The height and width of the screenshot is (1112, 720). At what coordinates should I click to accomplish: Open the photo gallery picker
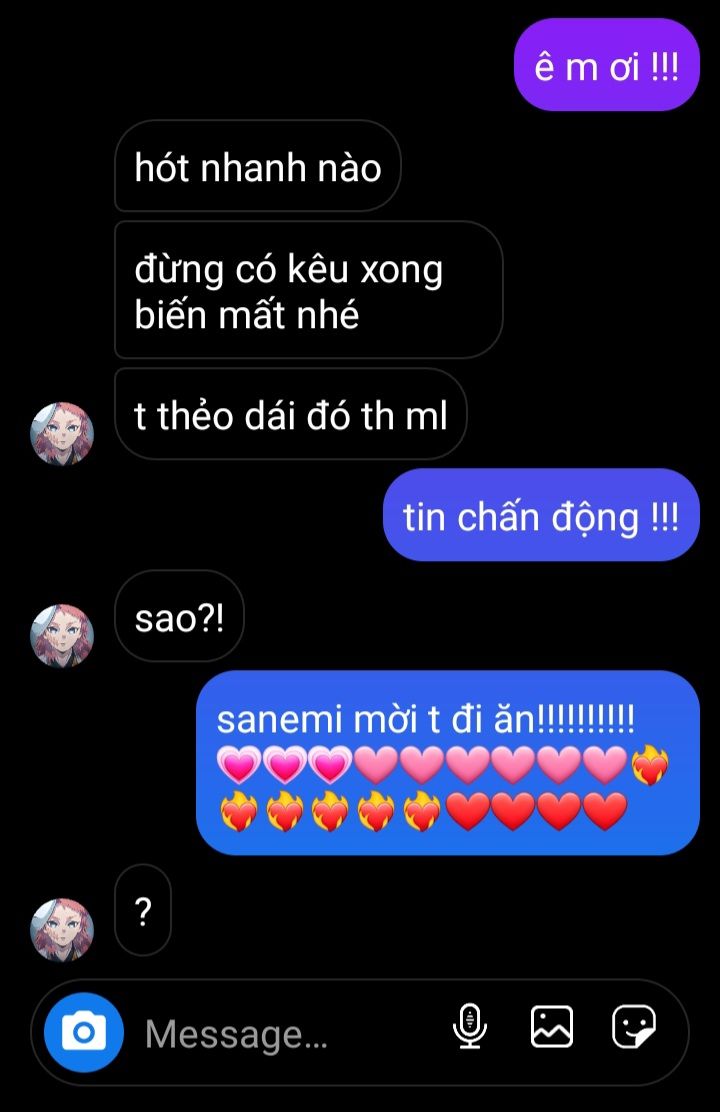pyautogui.click(x=552, y=1026)
